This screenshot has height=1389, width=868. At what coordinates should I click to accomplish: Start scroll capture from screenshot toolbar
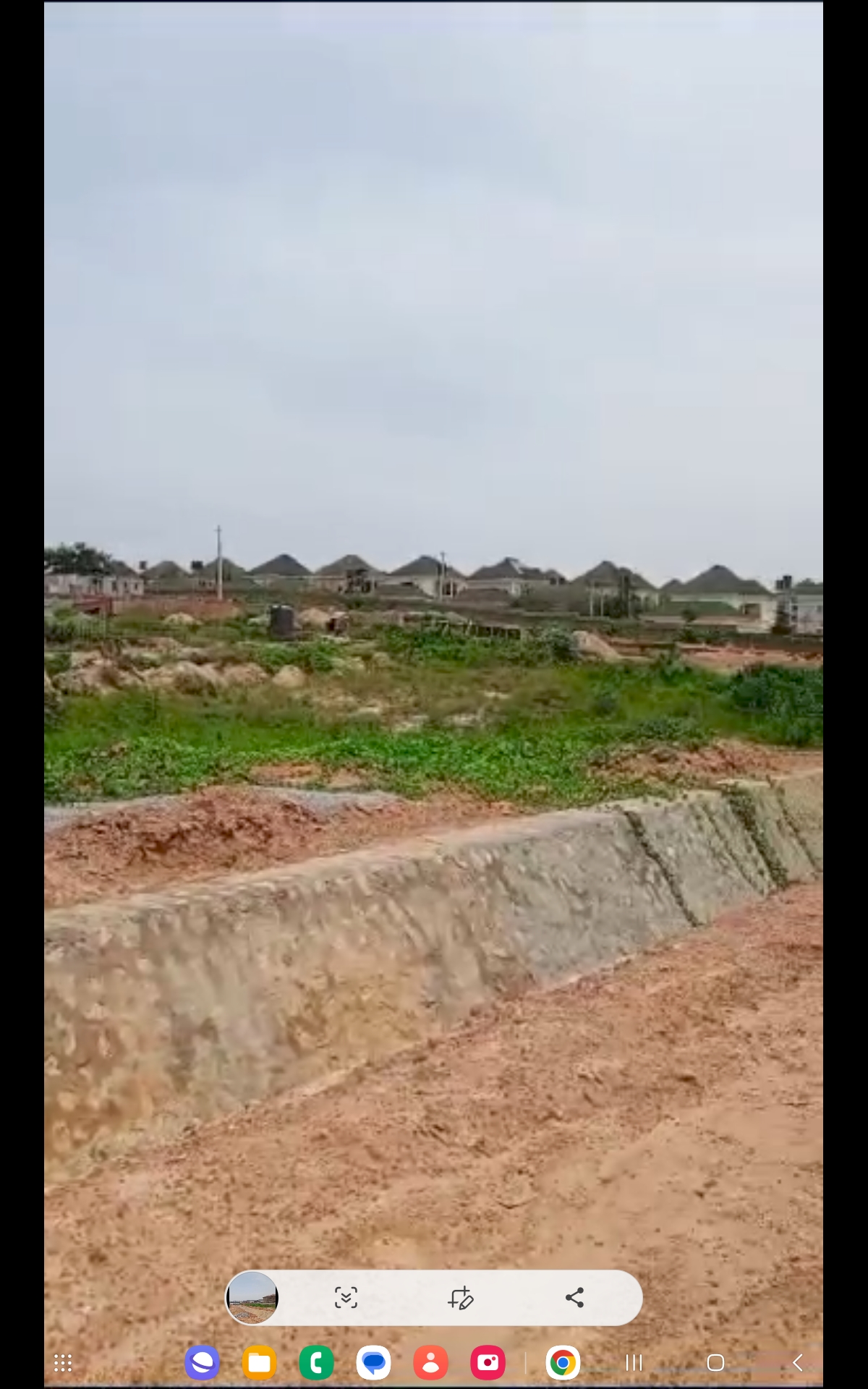[x=346, y=1298]
